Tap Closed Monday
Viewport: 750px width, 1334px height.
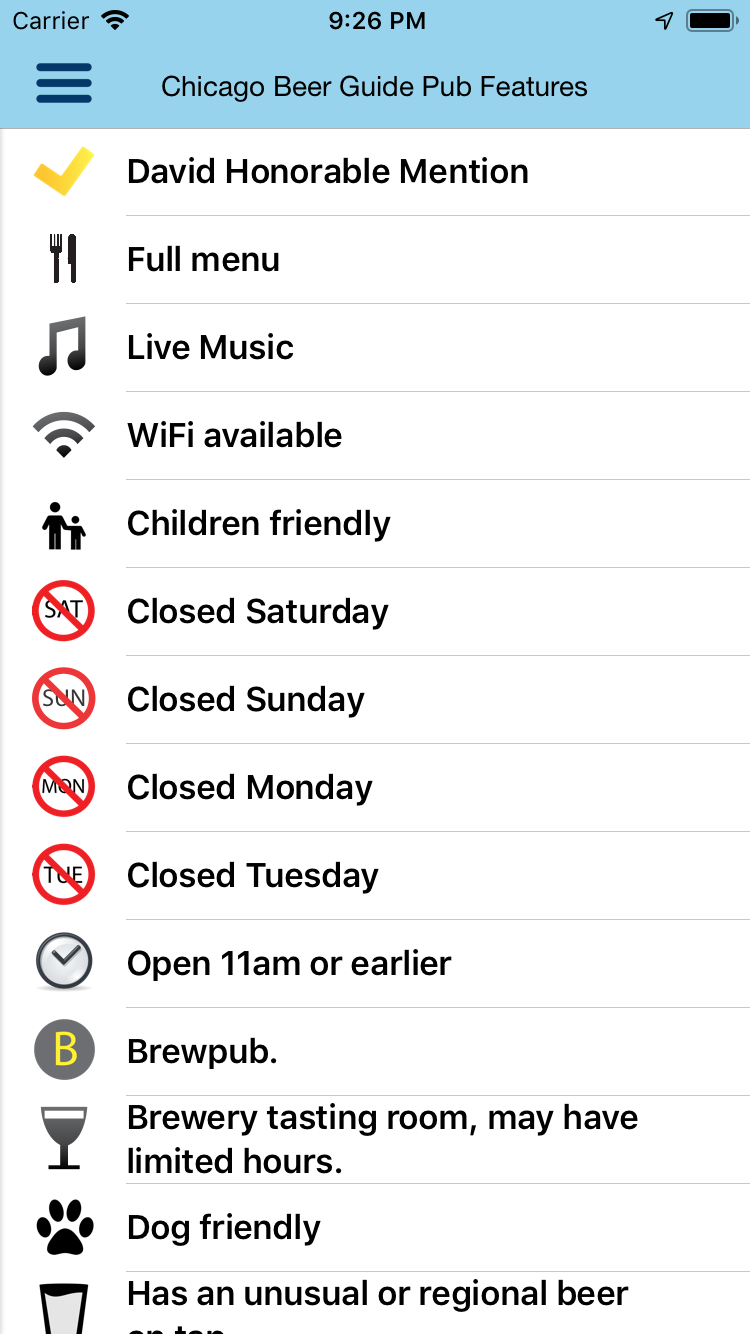(375, 788)
